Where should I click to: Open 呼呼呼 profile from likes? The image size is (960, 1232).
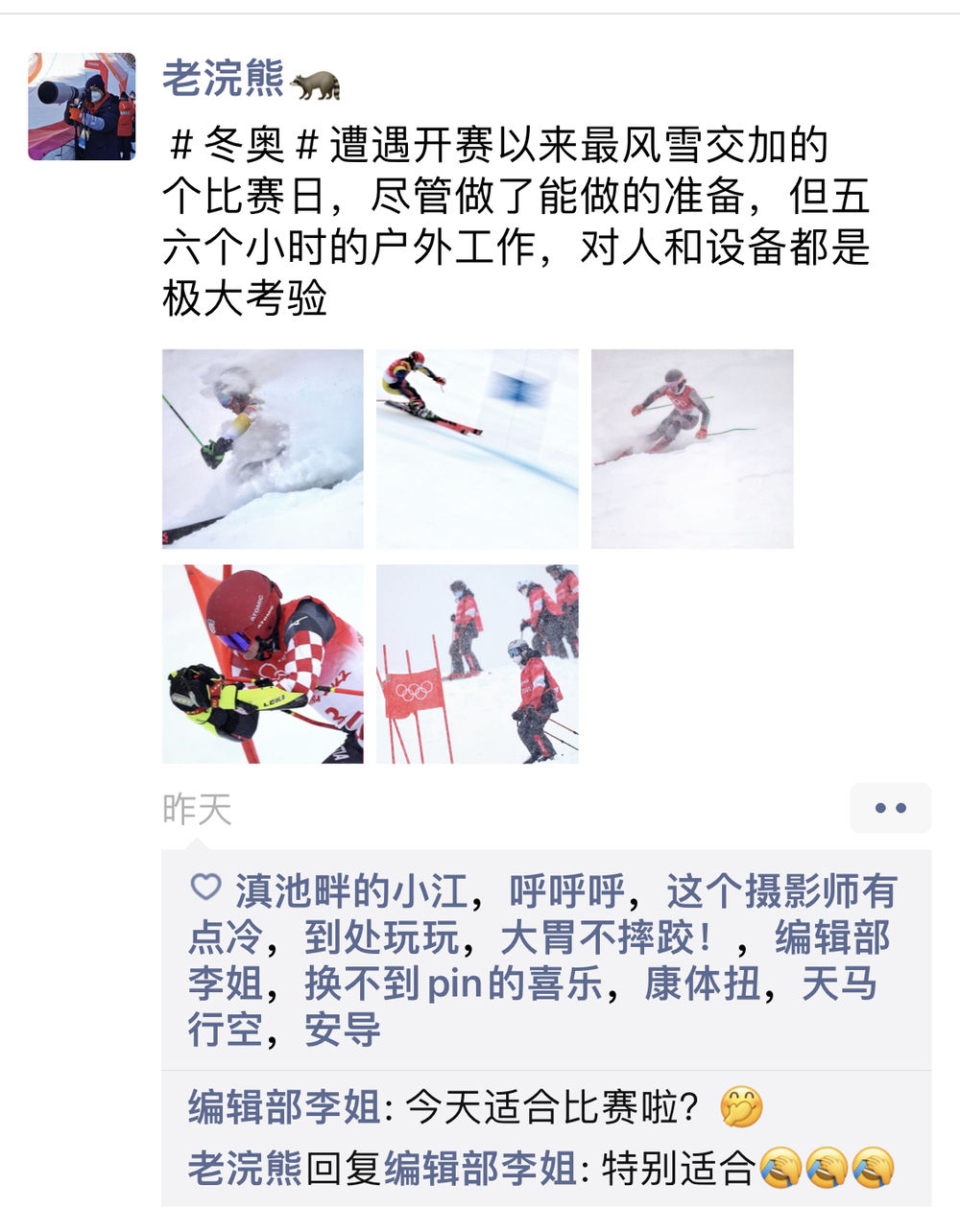coord(566,891)
